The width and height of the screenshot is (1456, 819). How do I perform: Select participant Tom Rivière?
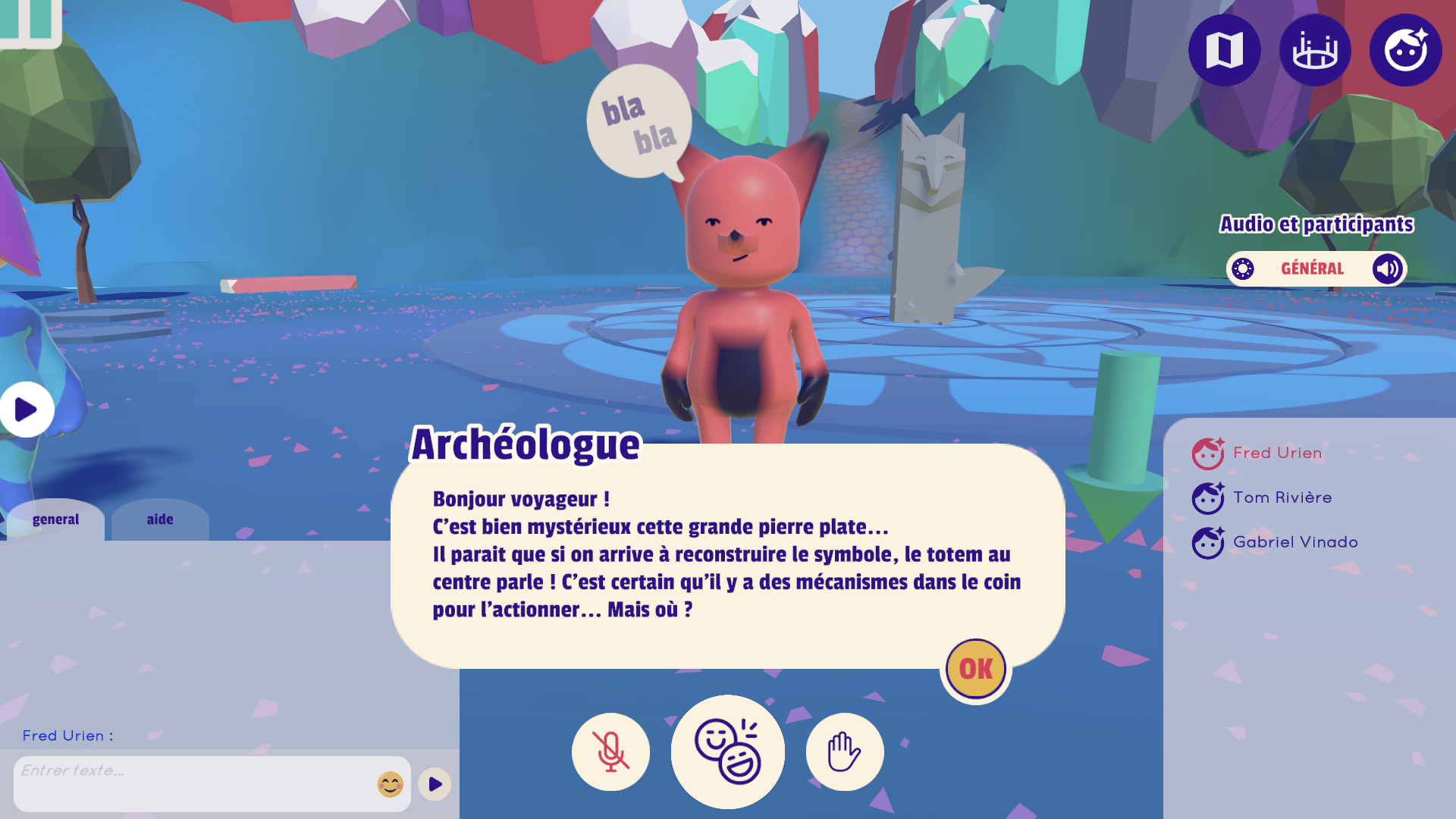coord(1282,497)
